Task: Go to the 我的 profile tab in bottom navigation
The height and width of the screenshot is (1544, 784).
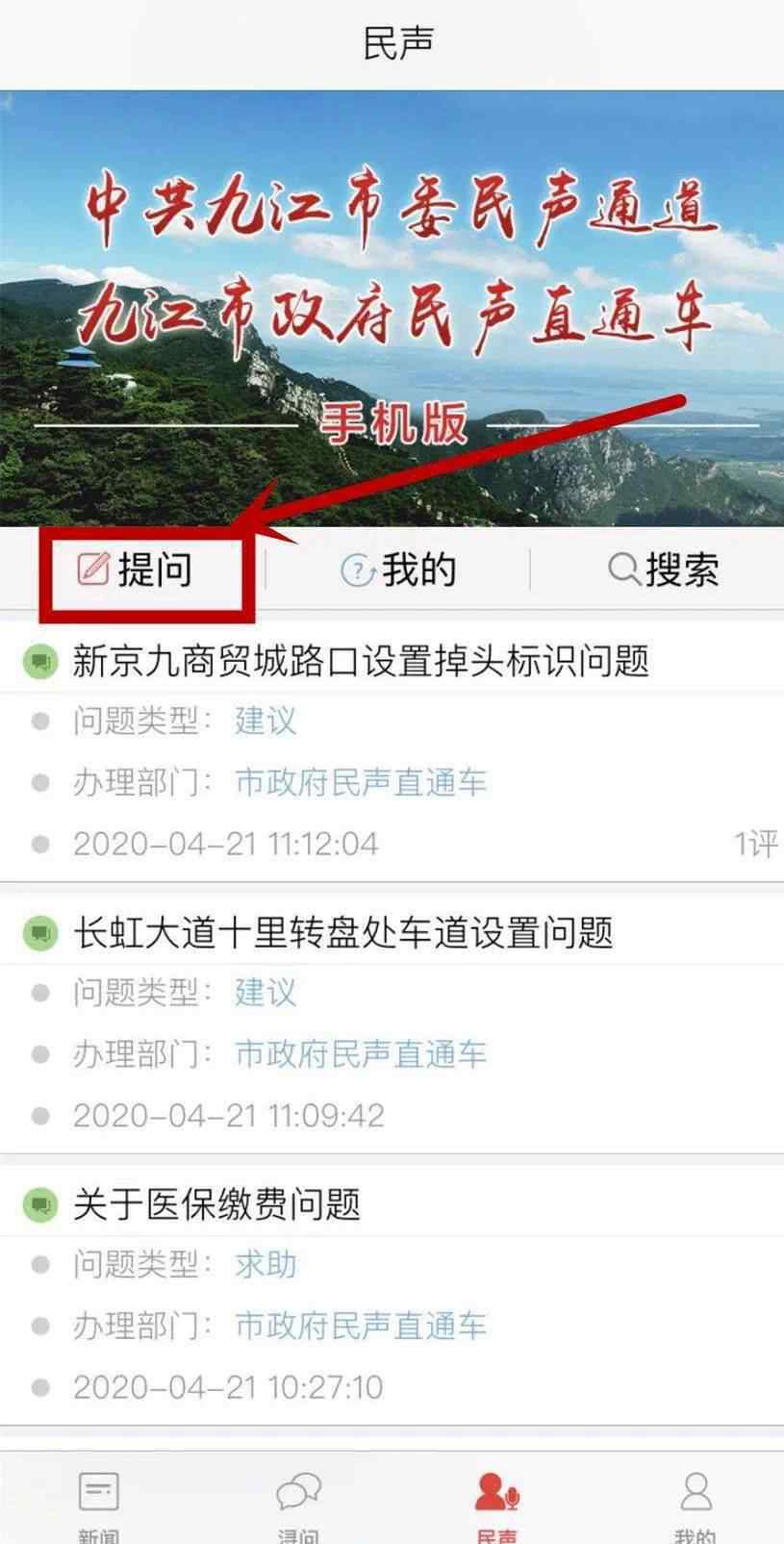Action: 695,1504
